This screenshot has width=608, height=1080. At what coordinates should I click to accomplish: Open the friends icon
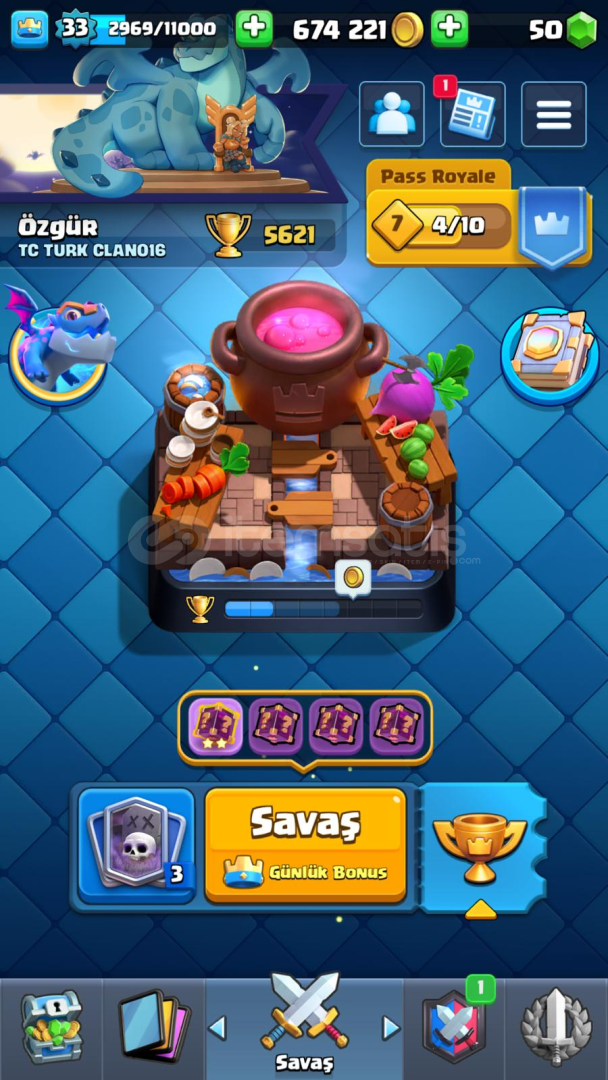click(x=391, y=114)
